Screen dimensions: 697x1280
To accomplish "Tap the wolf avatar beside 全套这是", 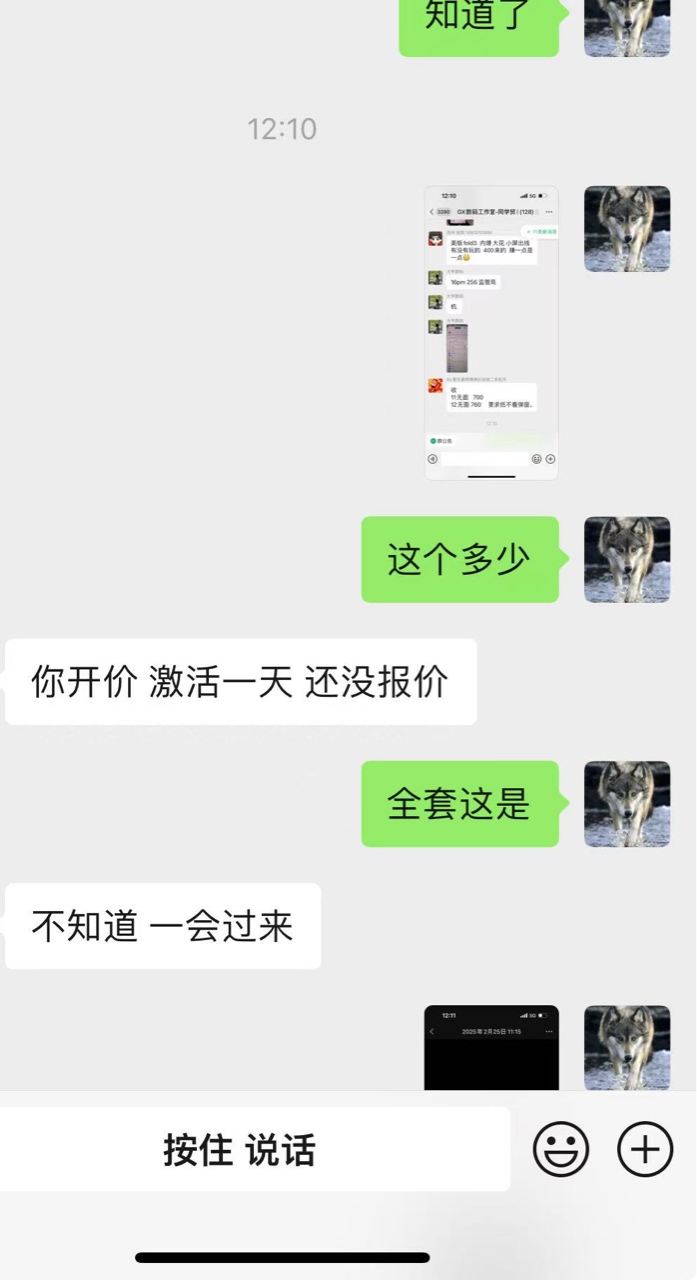I will (x=627, y=804).
